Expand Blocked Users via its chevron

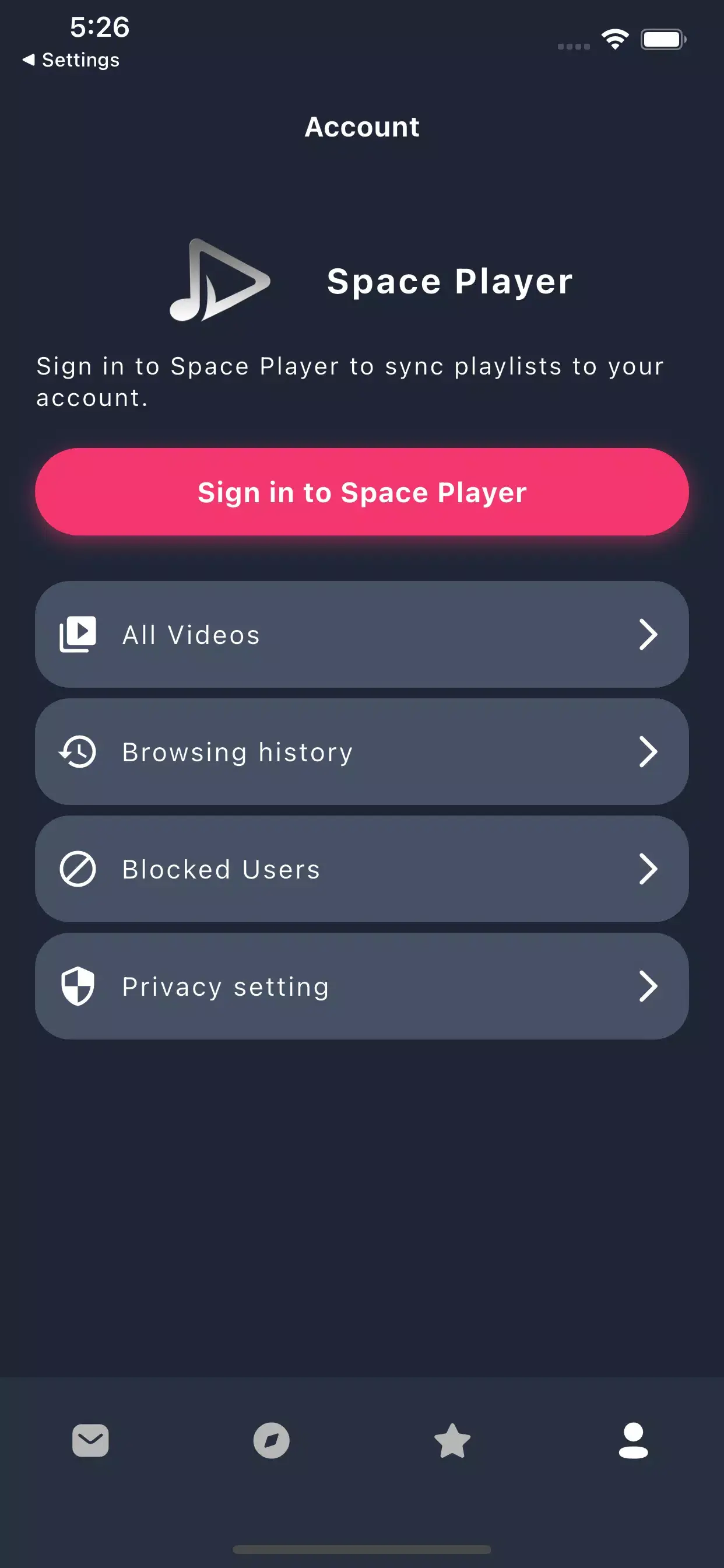pyautogui.click(x=649, y=869)
